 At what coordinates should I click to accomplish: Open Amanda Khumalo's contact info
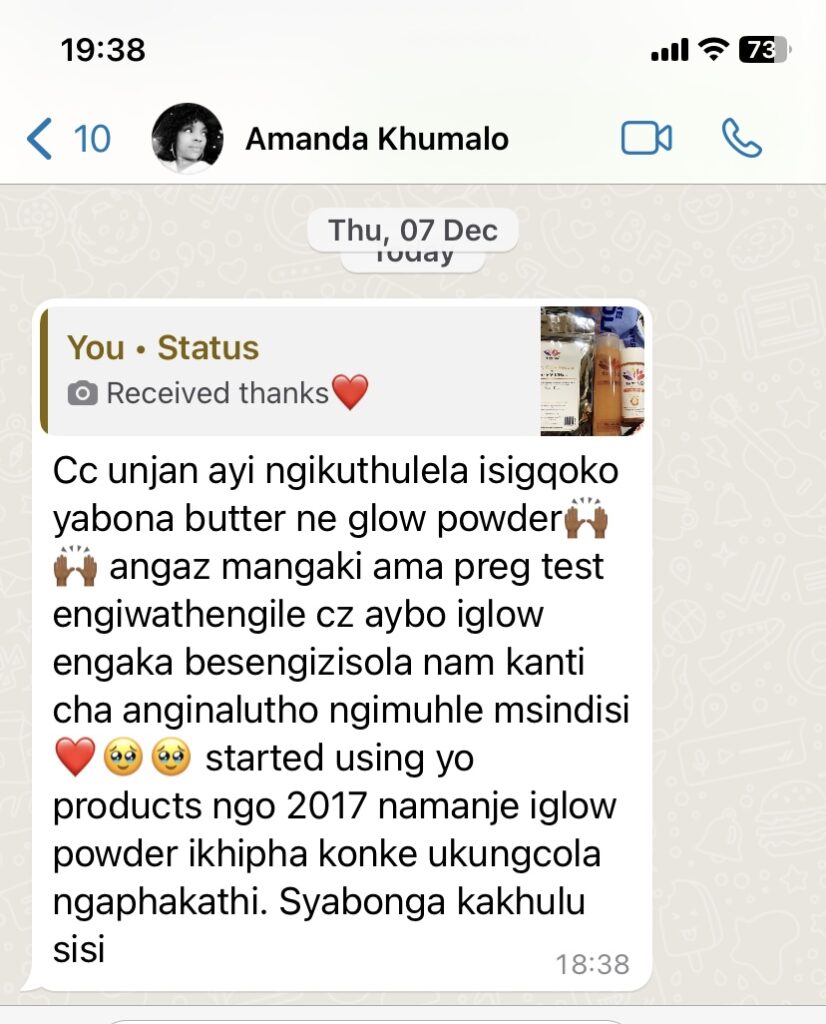[x=376, y=139]
